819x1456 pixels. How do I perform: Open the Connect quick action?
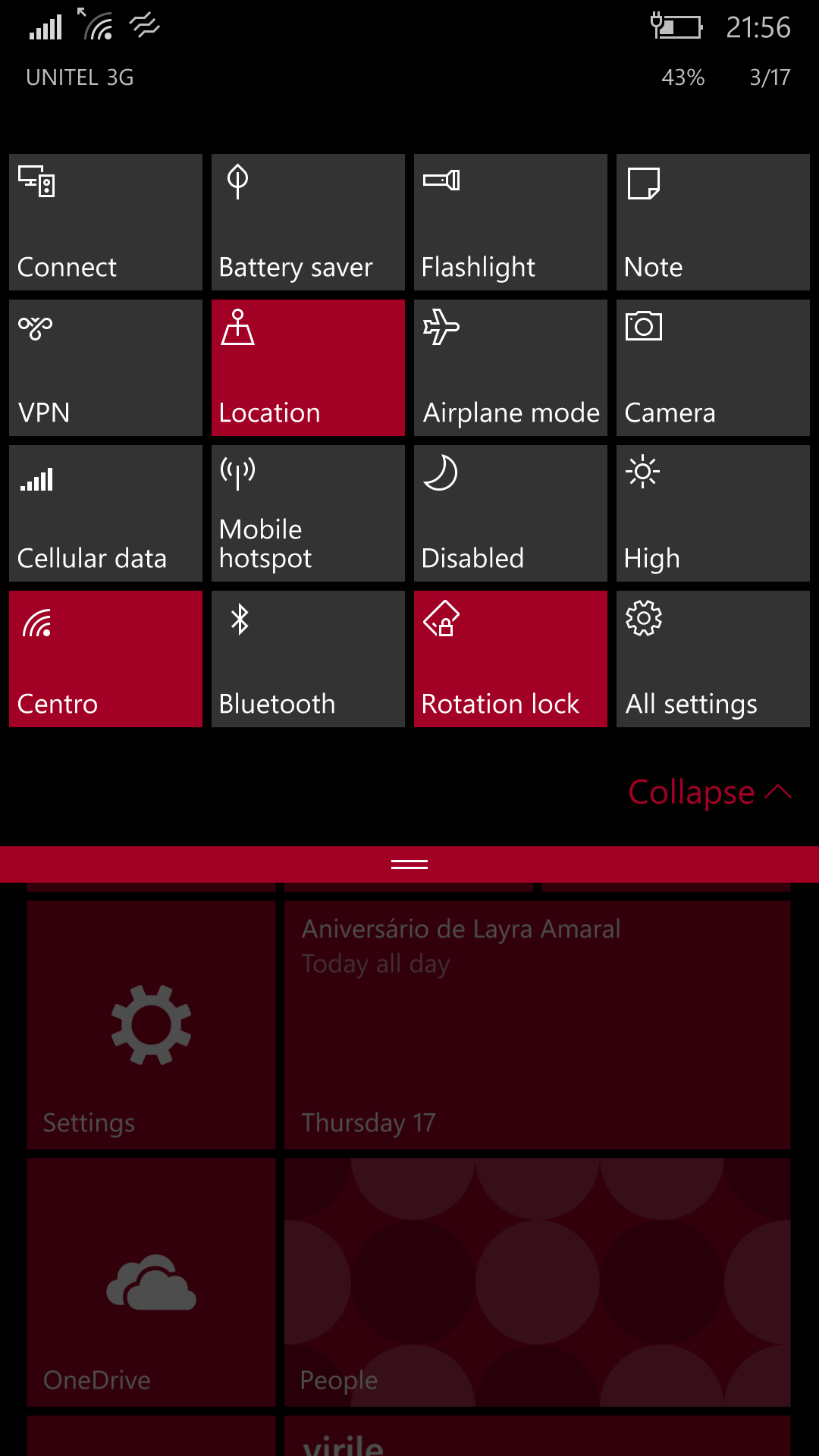pyautogui.click(x=105, y=222)
